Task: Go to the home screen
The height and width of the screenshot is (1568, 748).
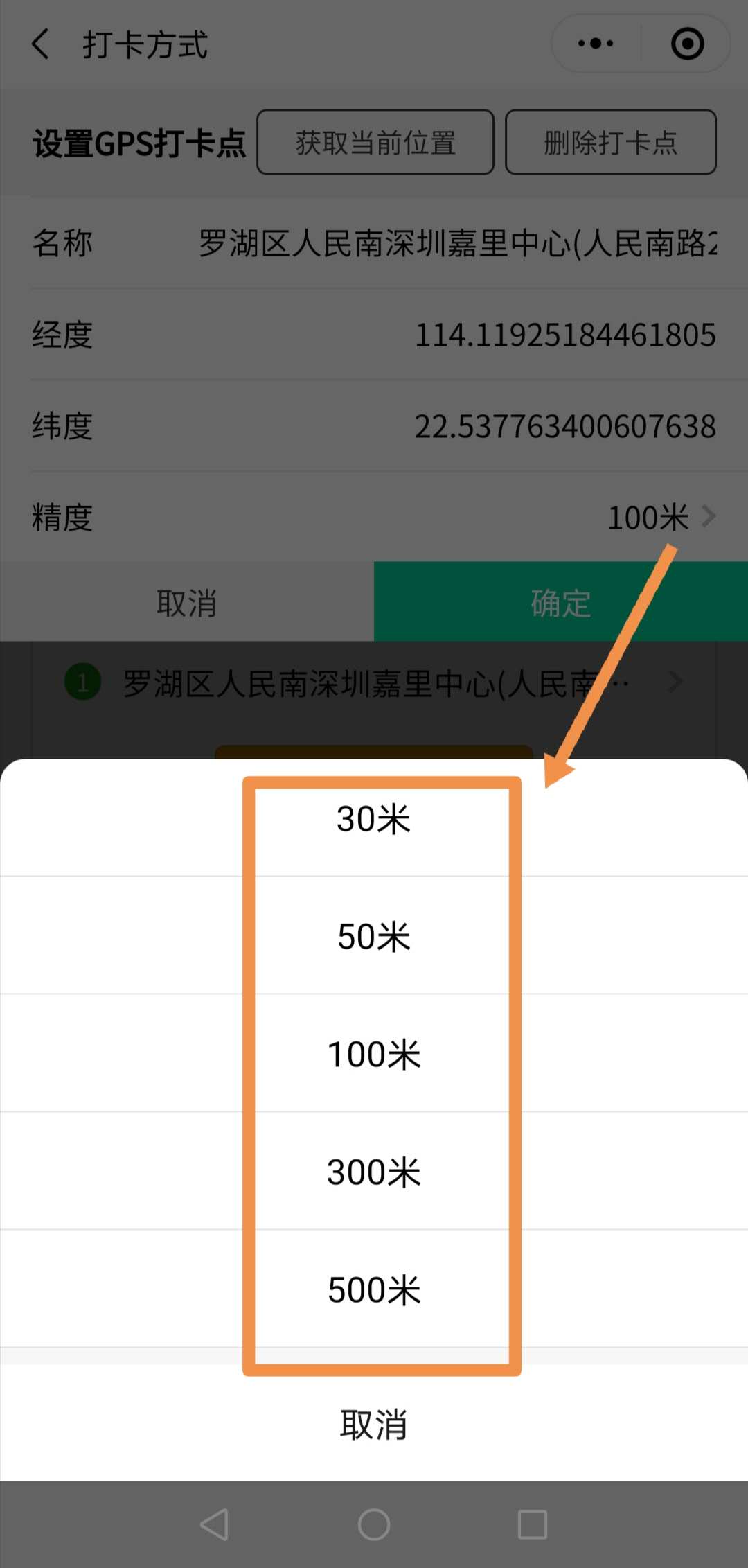Action: tap(374, 1524)
